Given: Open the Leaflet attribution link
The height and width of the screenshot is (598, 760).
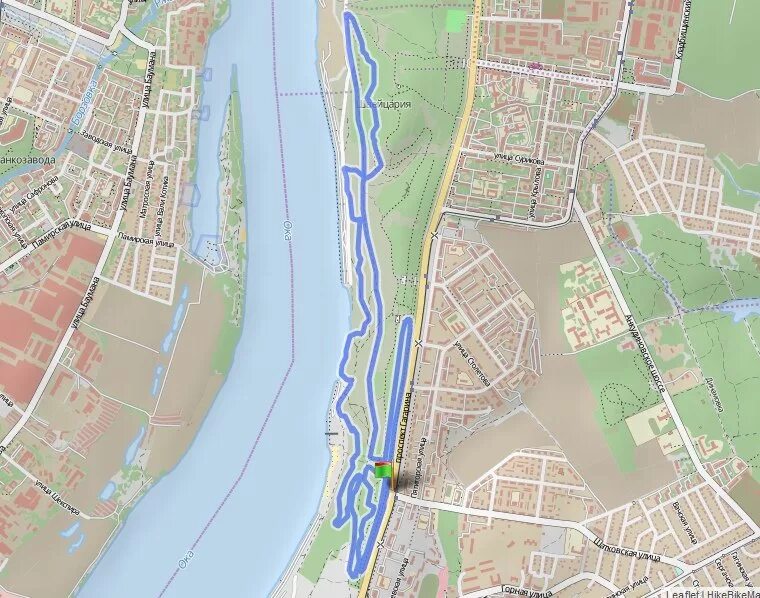Looking at the screenshot, I should [x=683, y=592].
